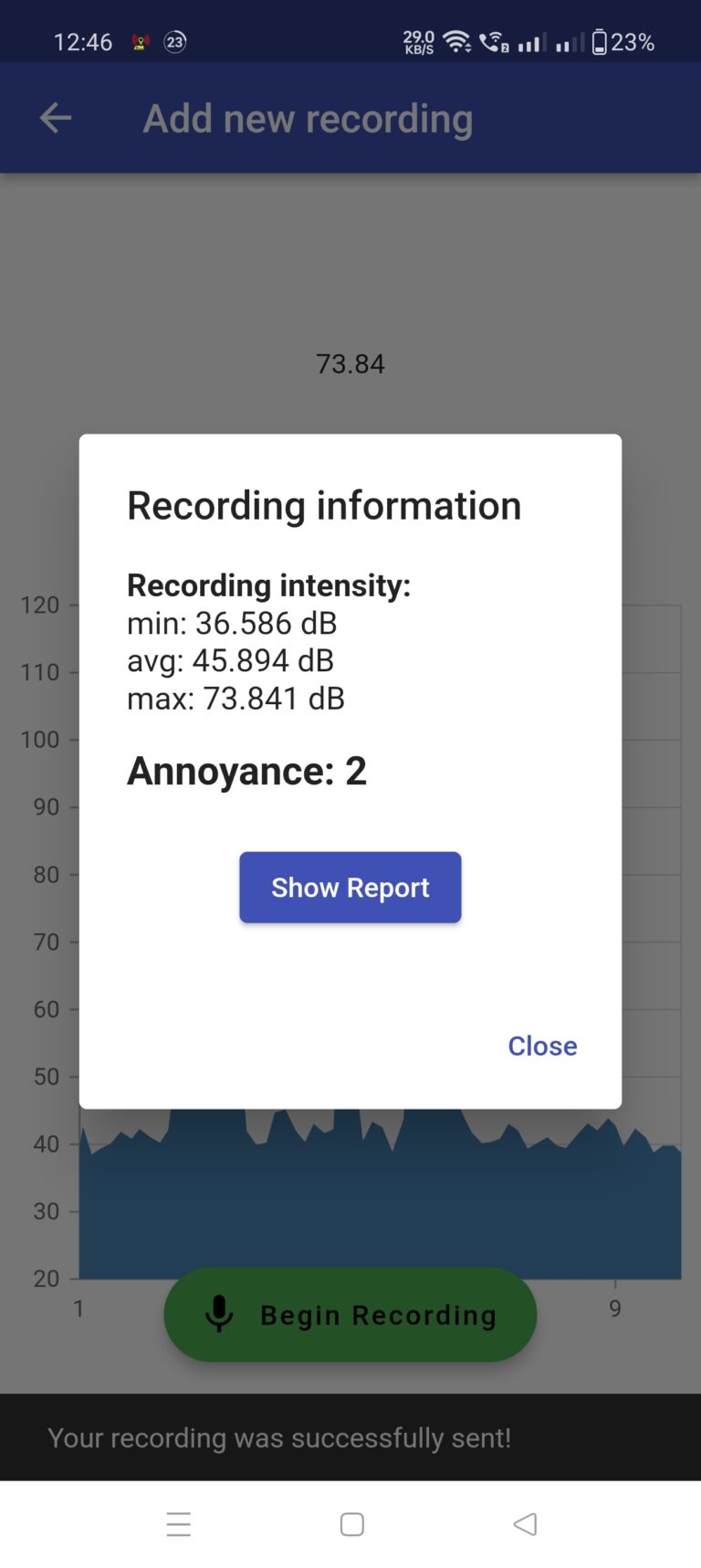This screenshot has width=701, height=1568.
Task: Tap the Show Report button
Action: pyautogui.click(x=350, y=887)
